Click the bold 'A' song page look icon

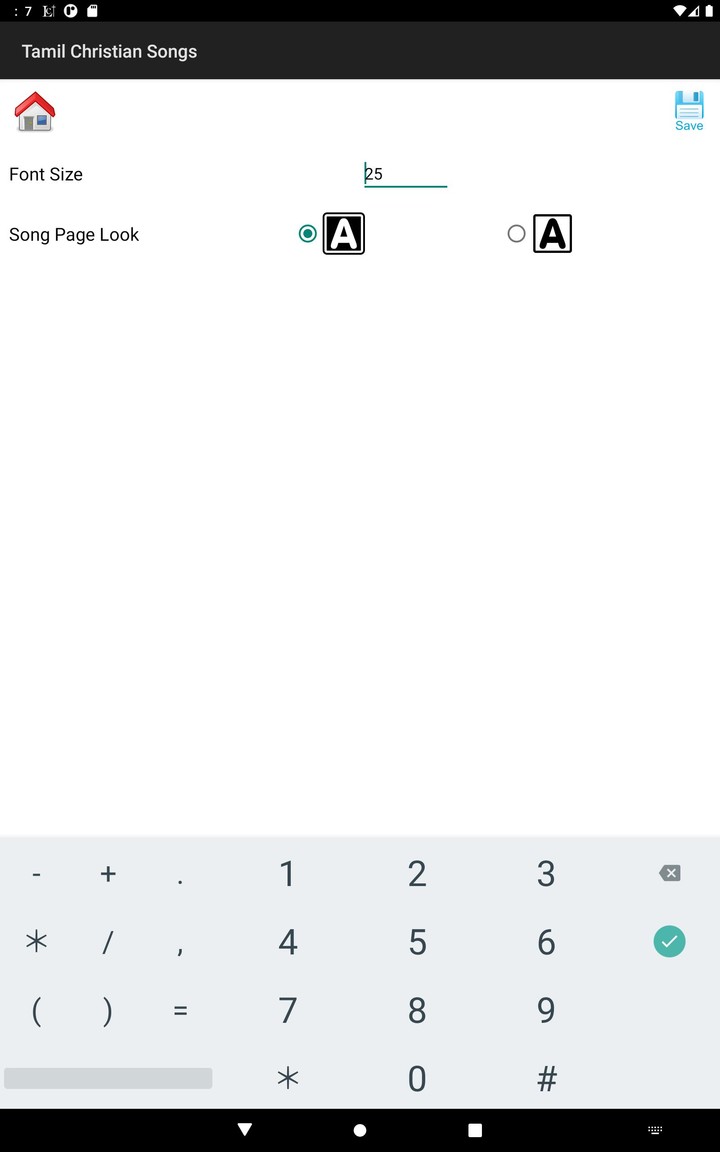[343, 233]
